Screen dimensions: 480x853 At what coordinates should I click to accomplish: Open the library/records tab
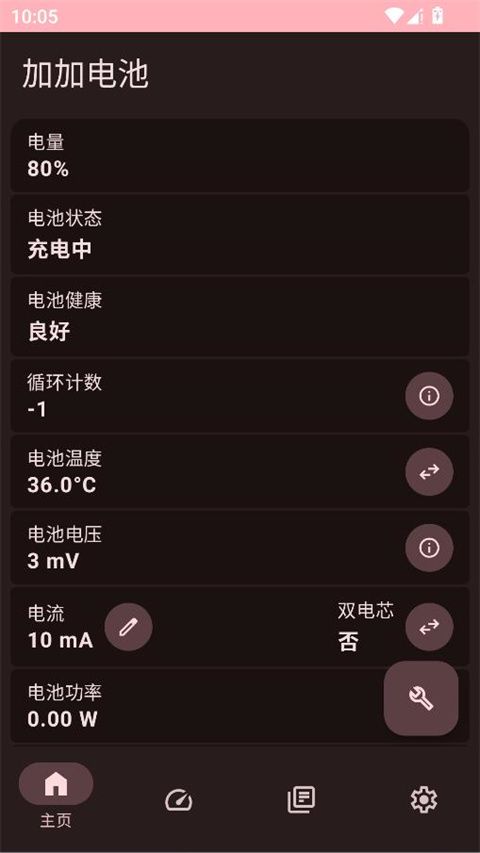click(x=301, y=800)
